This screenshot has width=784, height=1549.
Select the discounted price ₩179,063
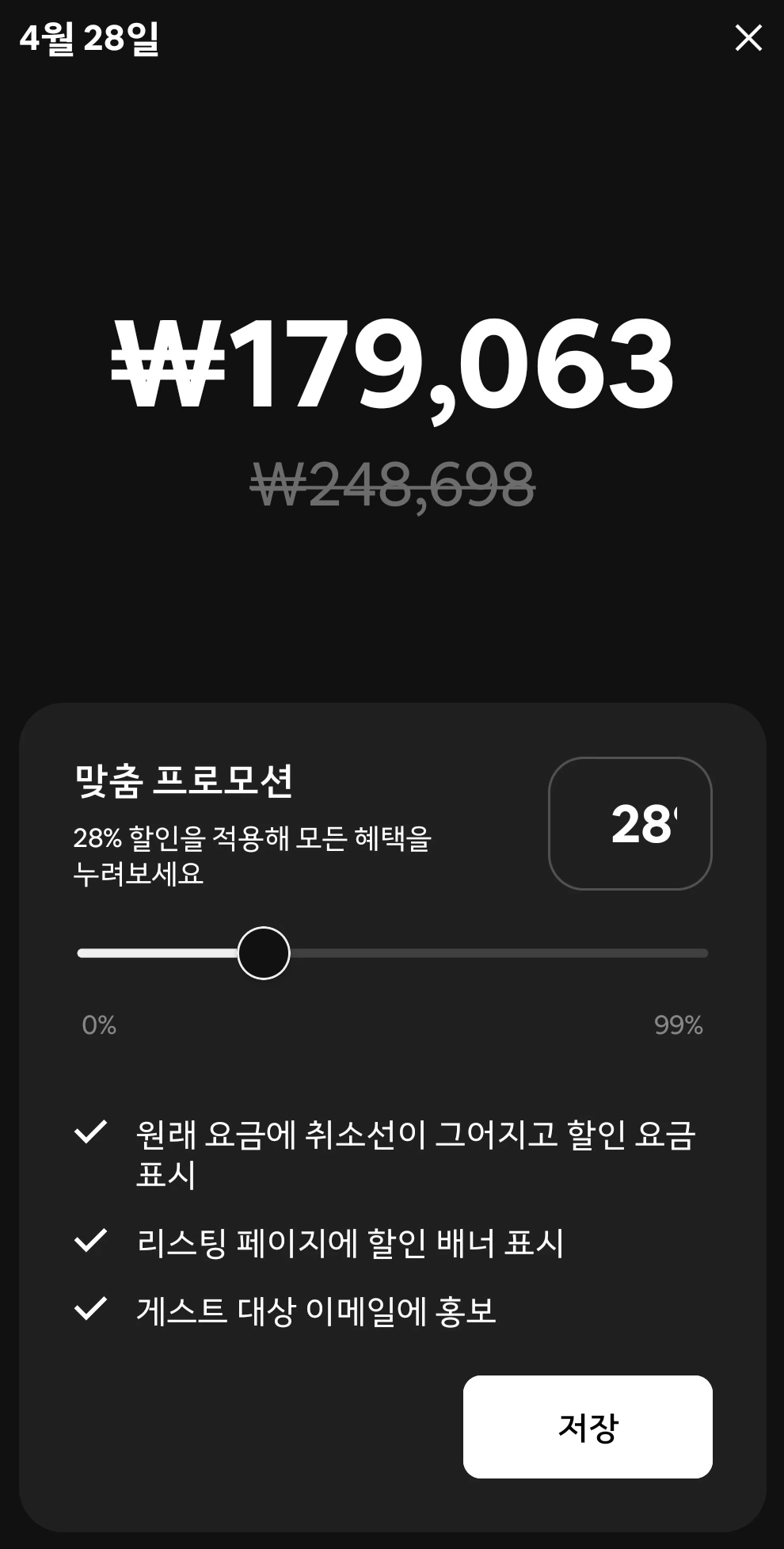(x=392, y=364)
